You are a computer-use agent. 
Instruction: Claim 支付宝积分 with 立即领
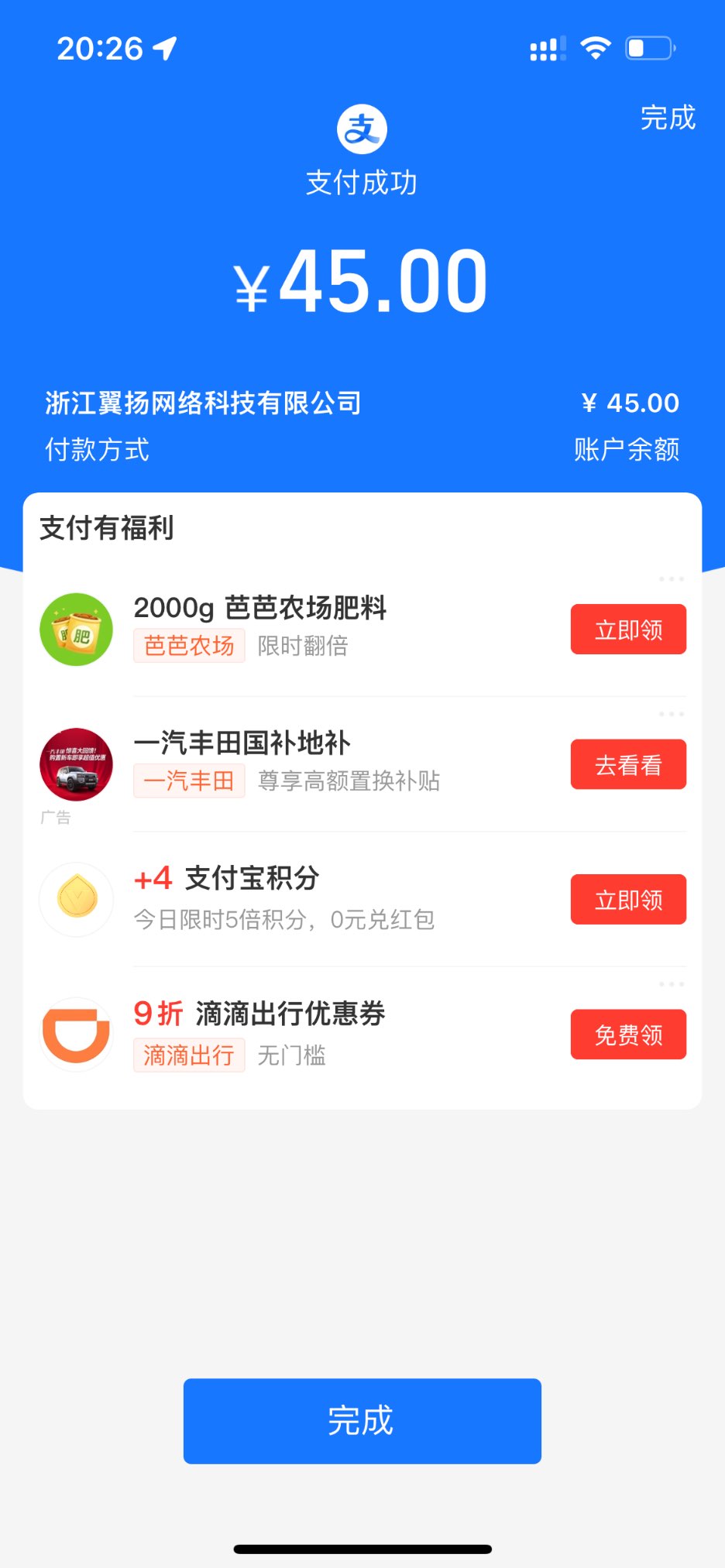[x=628, y=900]
